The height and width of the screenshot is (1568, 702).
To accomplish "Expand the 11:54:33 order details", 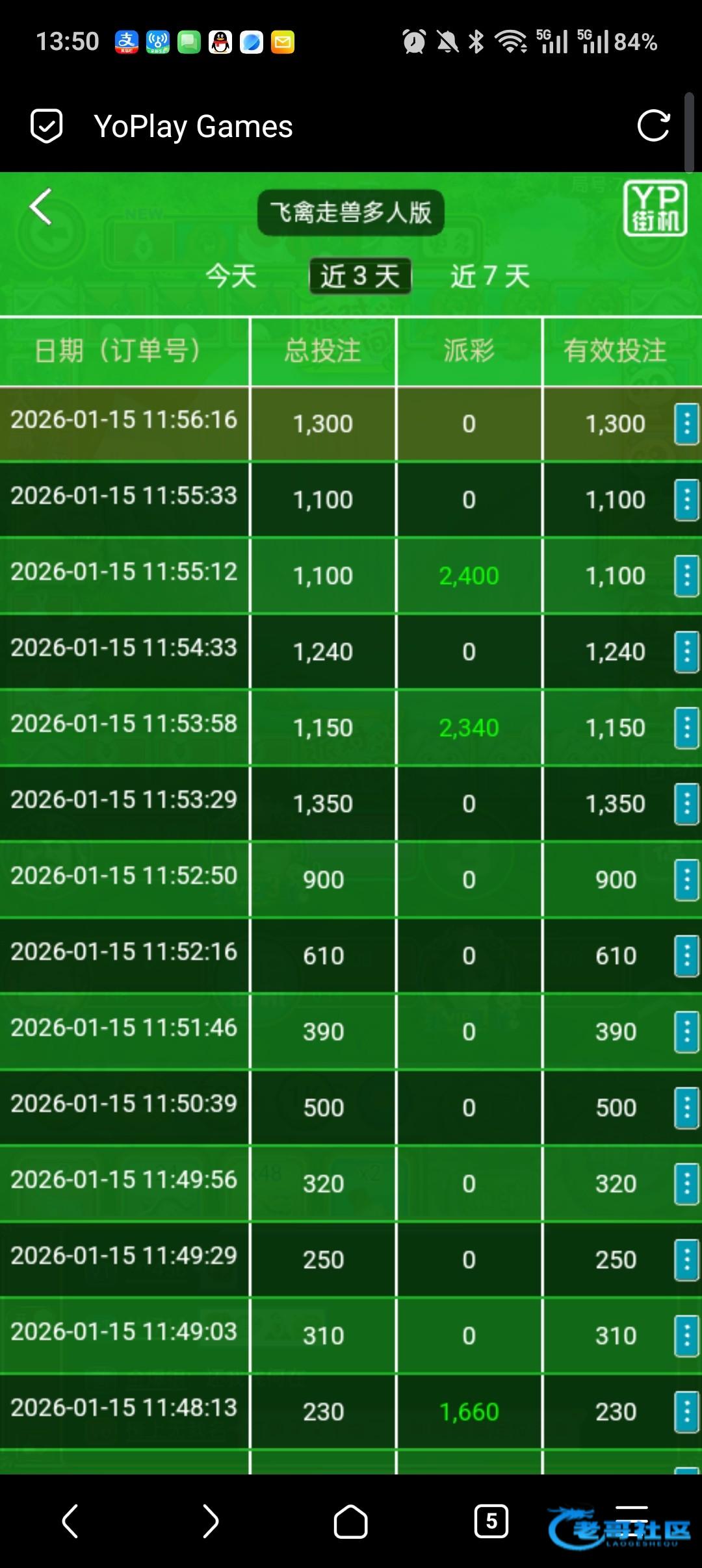I will click(686, 652).
